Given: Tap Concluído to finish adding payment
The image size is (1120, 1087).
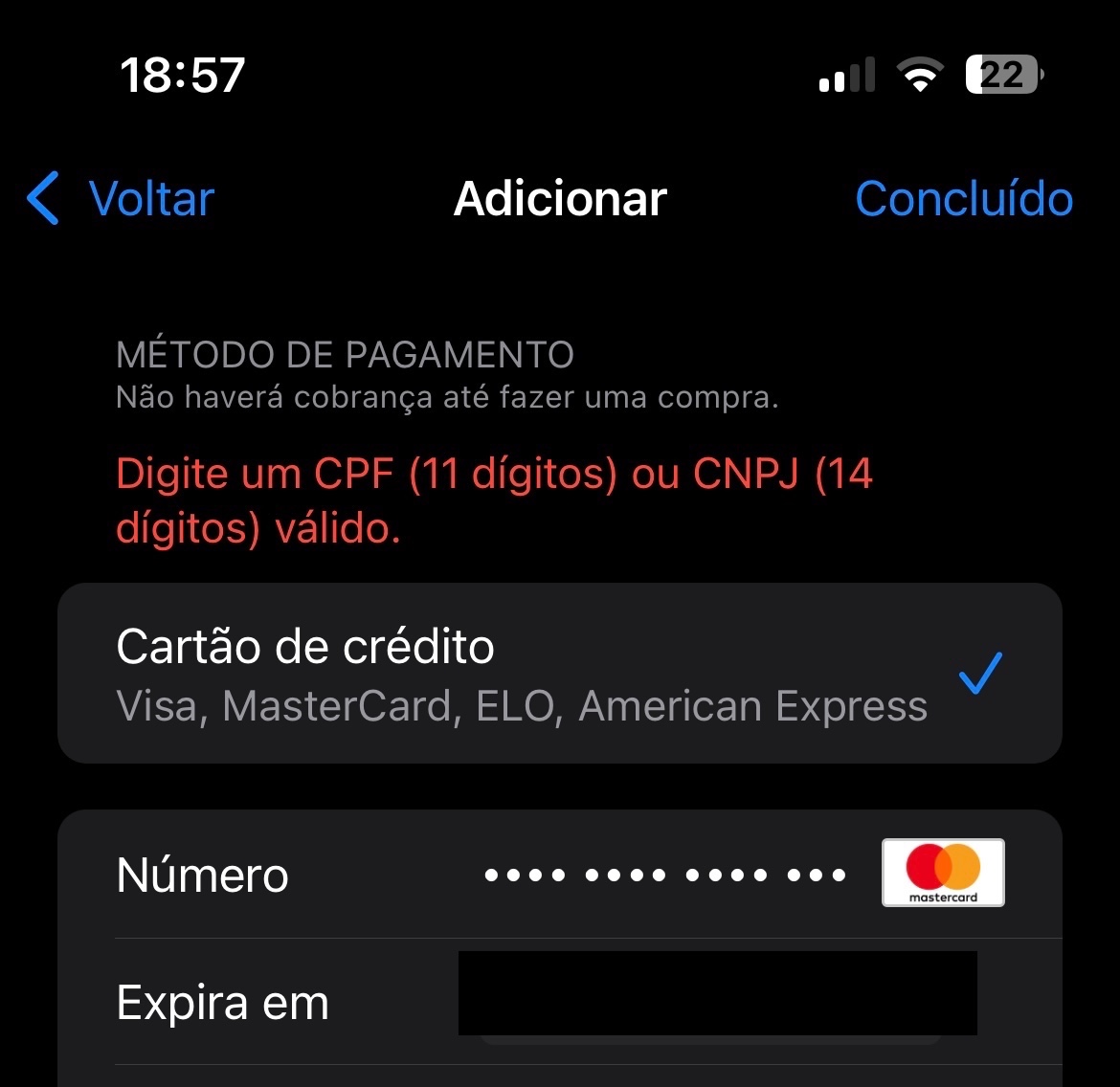Looking at the screenshot, I should tap(963, 199).
